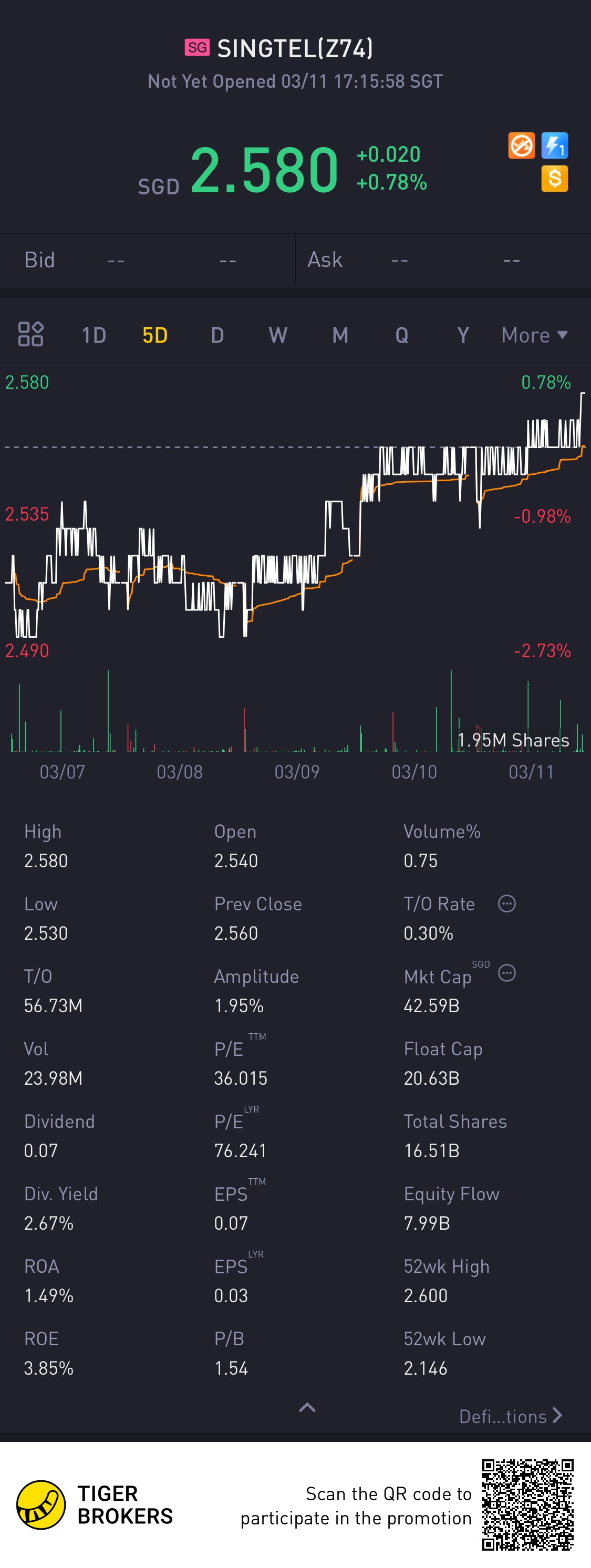The width and height of the screenshot is (591, 1568).
Task: Show the weekly W chart
Action: (x=278, y=335)
